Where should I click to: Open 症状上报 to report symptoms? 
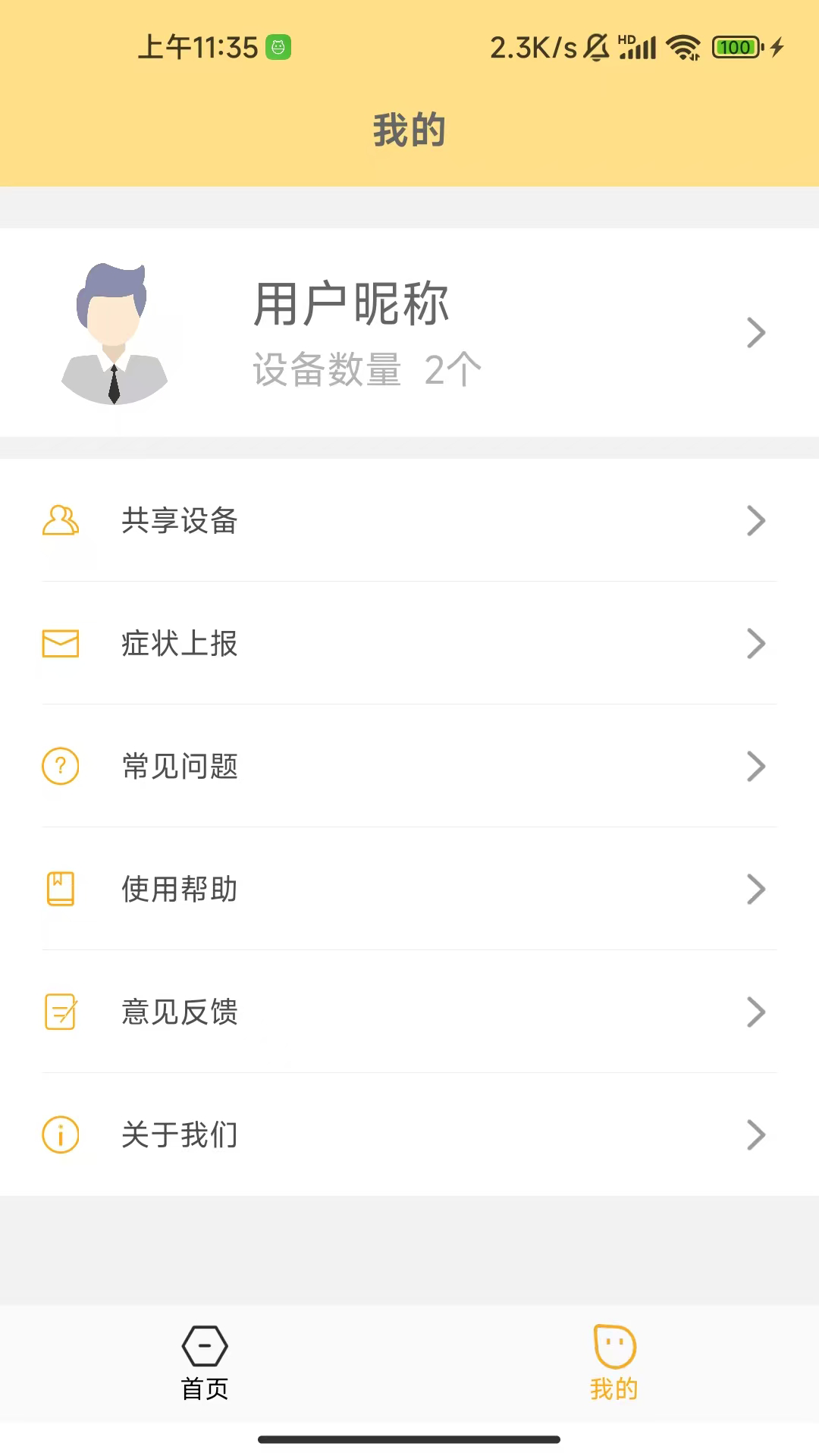pyautogui.click(x=179, y=644)
